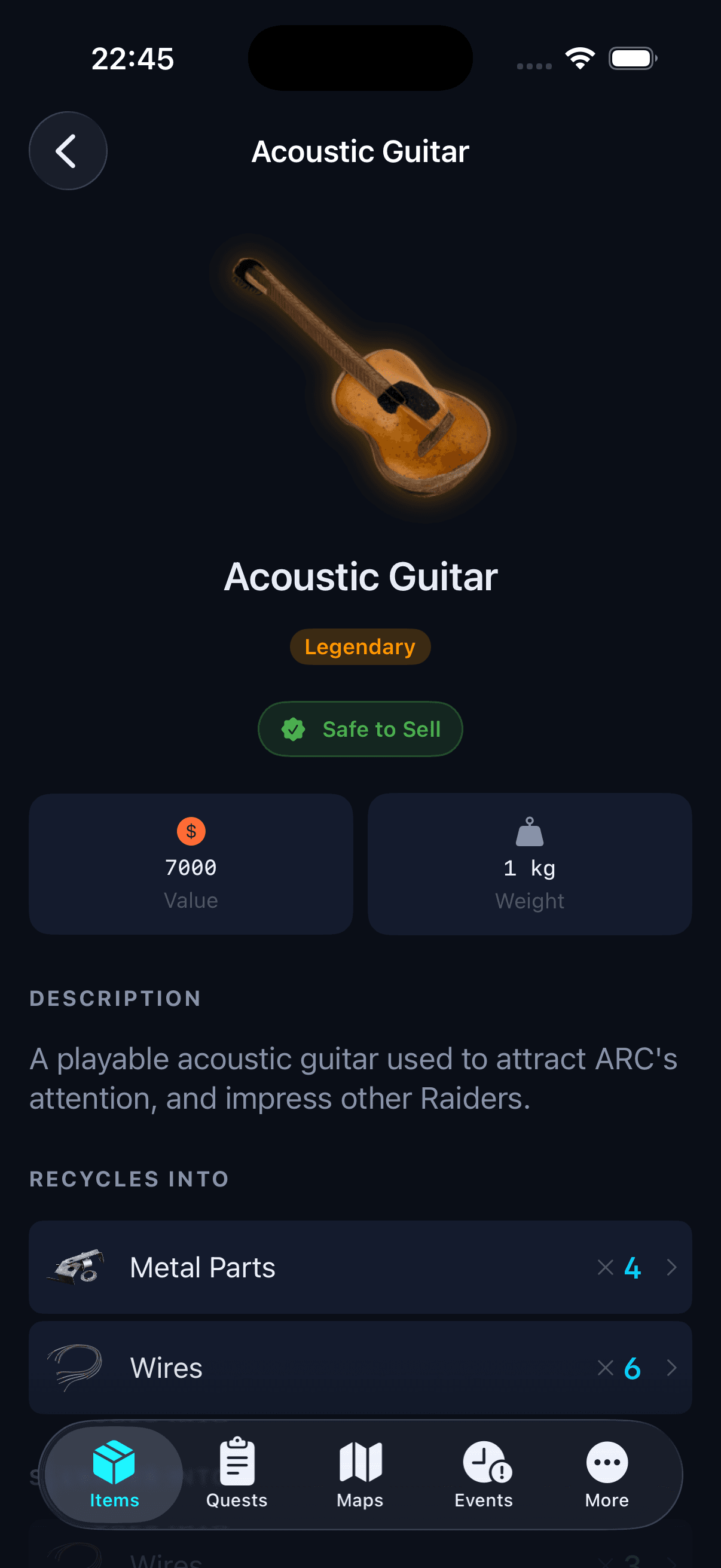
Task: Click the green checkmark on Safe to Sell
Action: tap(295, 728)
